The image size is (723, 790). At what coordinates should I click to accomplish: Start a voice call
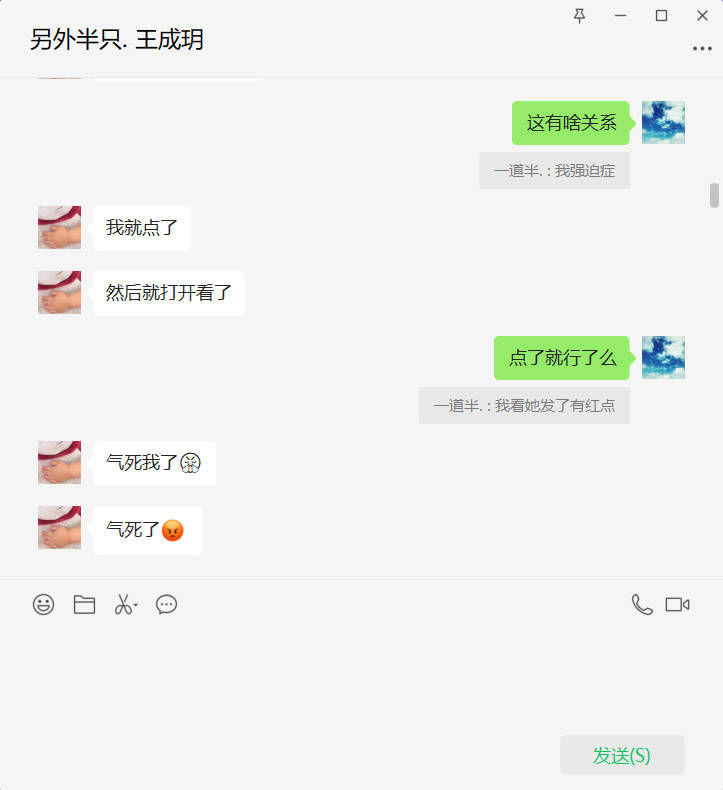641,604
